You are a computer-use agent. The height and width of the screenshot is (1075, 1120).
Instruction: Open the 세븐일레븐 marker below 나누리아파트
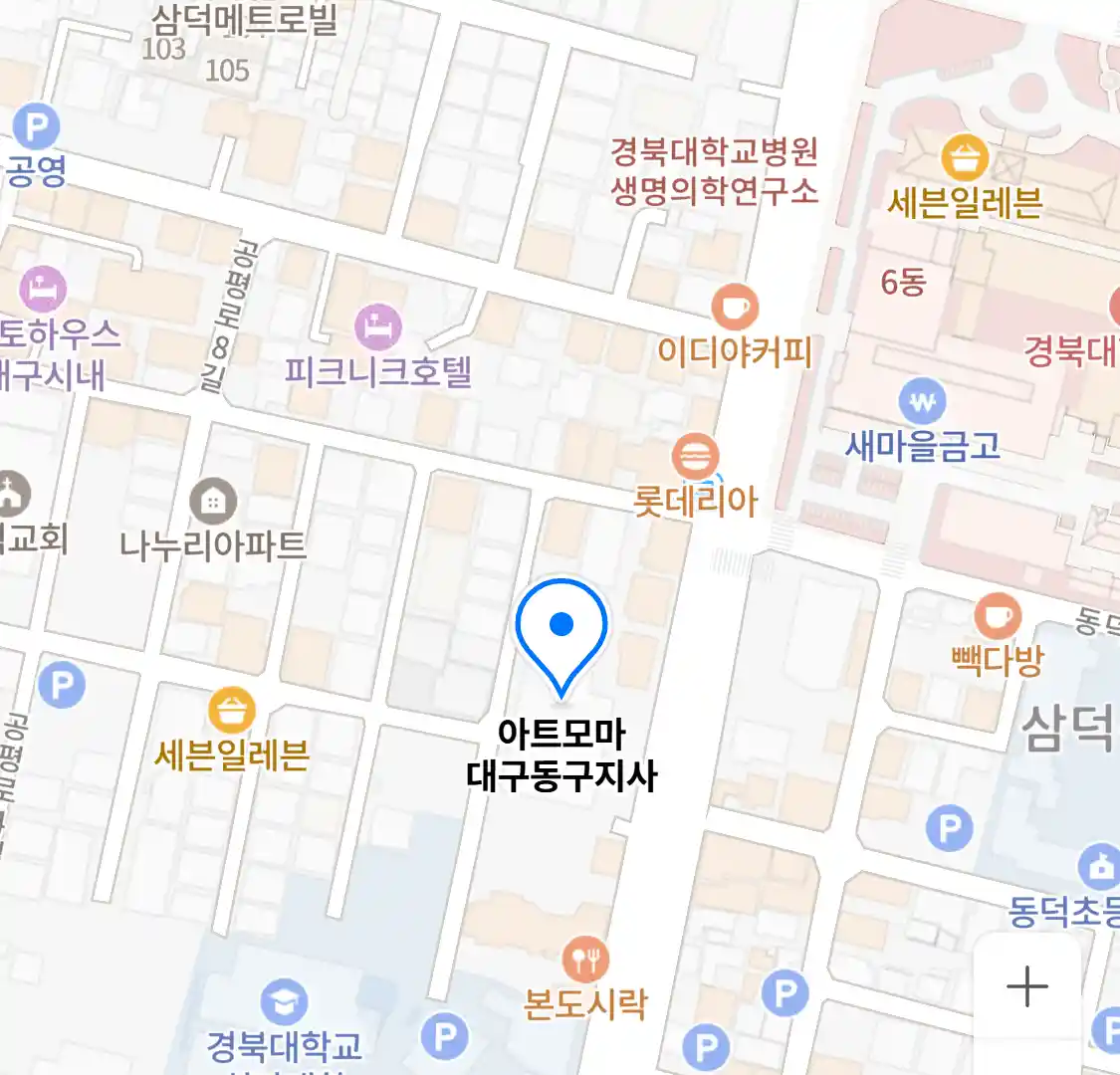(232, 712)
